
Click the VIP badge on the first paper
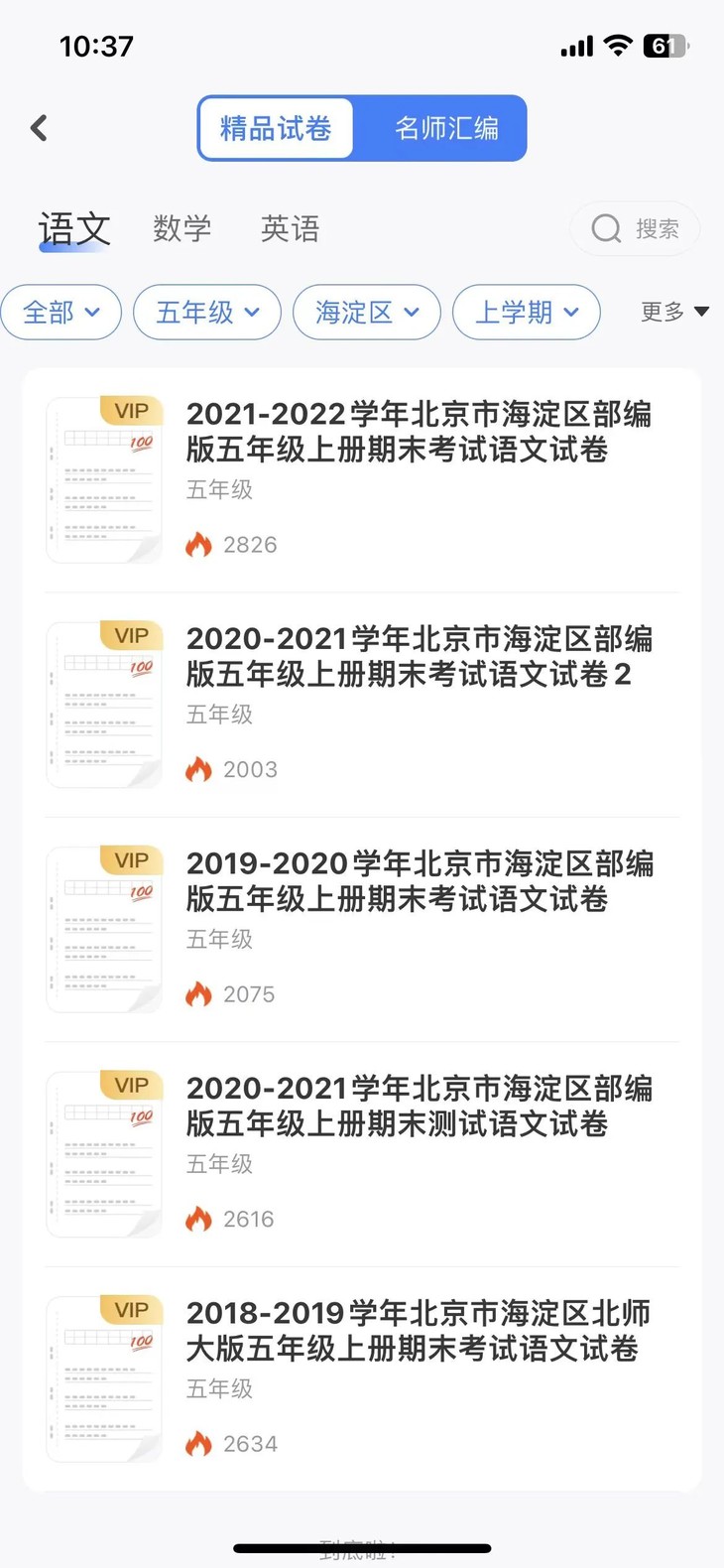tap(130, 410)
